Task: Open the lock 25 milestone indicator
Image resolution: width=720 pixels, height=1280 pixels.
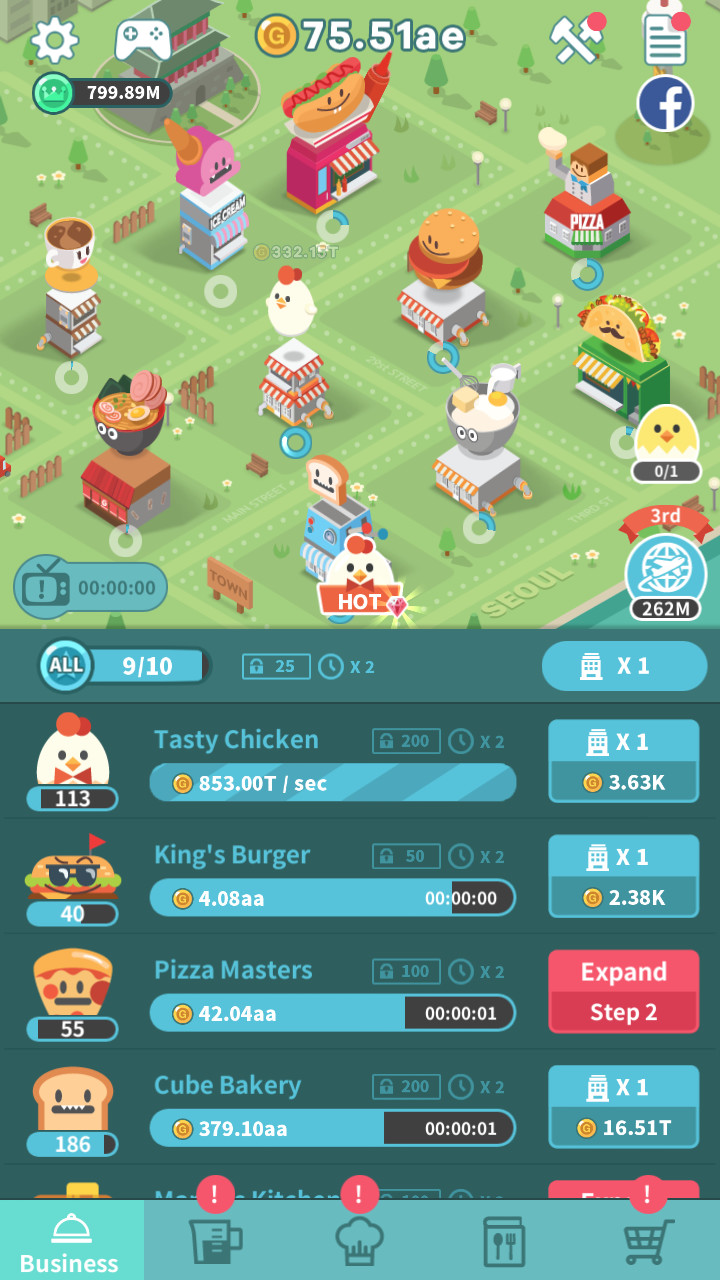Action: (275, 666)
